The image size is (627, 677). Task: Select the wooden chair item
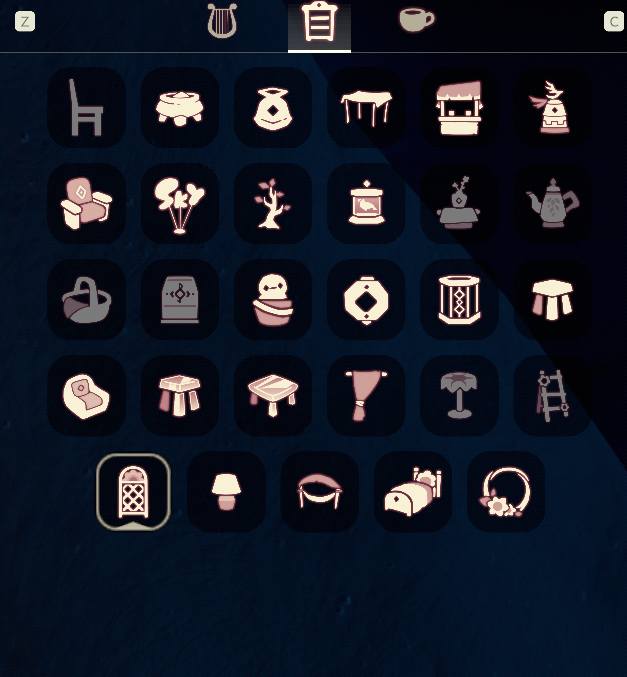coord(86,107)
